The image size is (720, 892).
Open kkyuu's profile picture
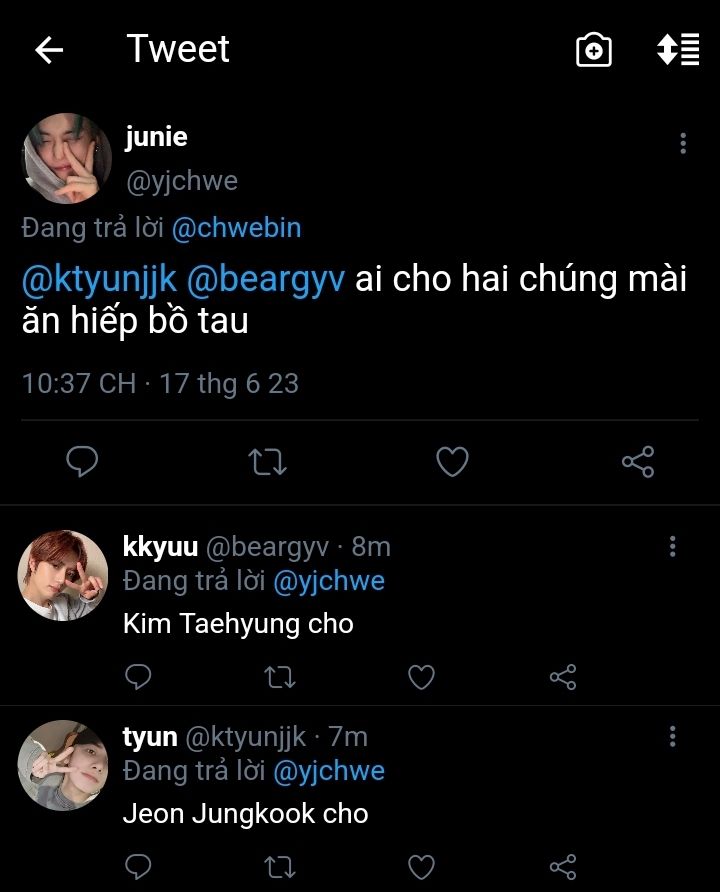click(x=63, y=575)
